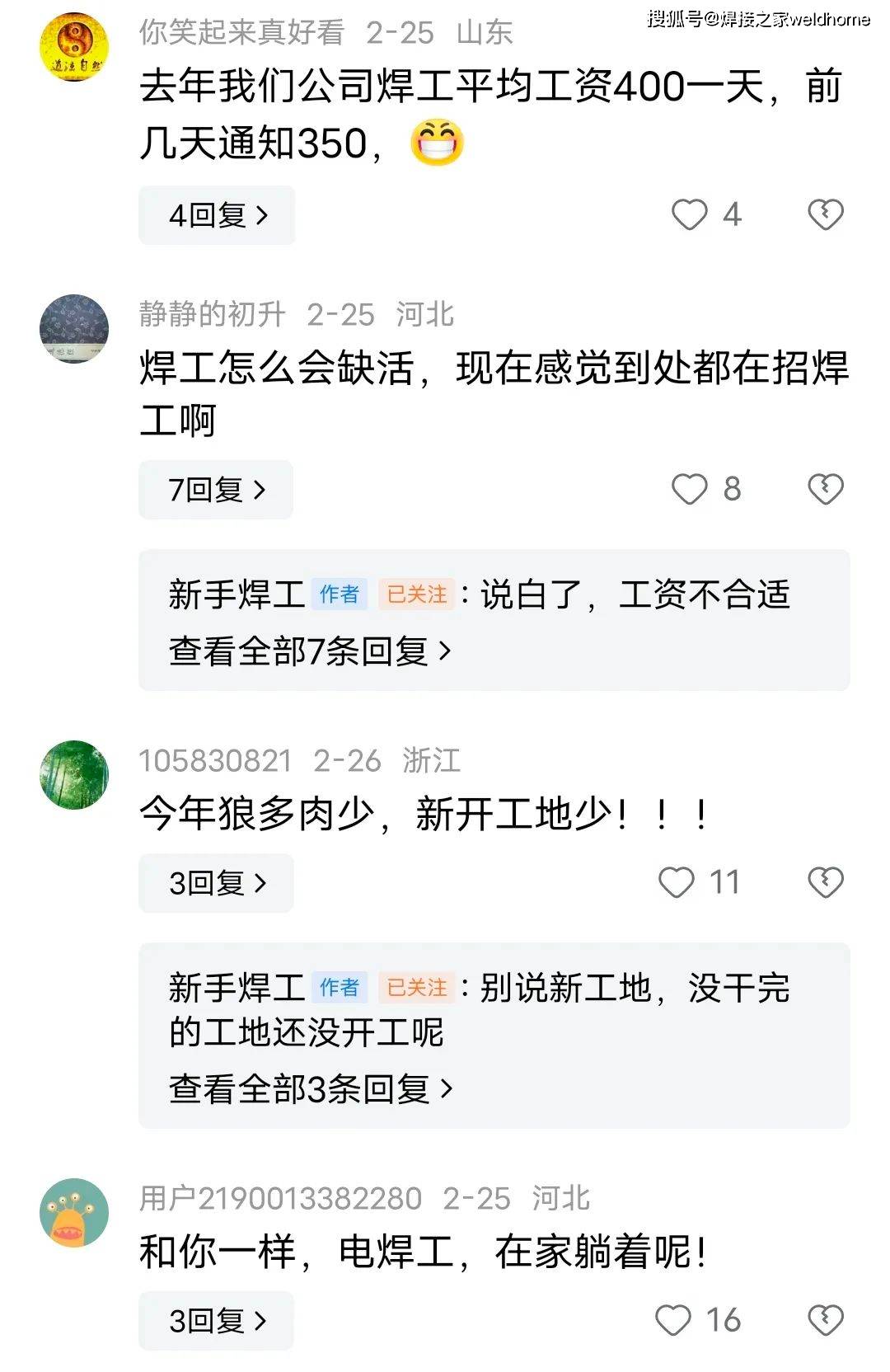Tap the heart icon showing 8 likes
This screenshot has width=890, height=1372.
click(x=691, y=490)
